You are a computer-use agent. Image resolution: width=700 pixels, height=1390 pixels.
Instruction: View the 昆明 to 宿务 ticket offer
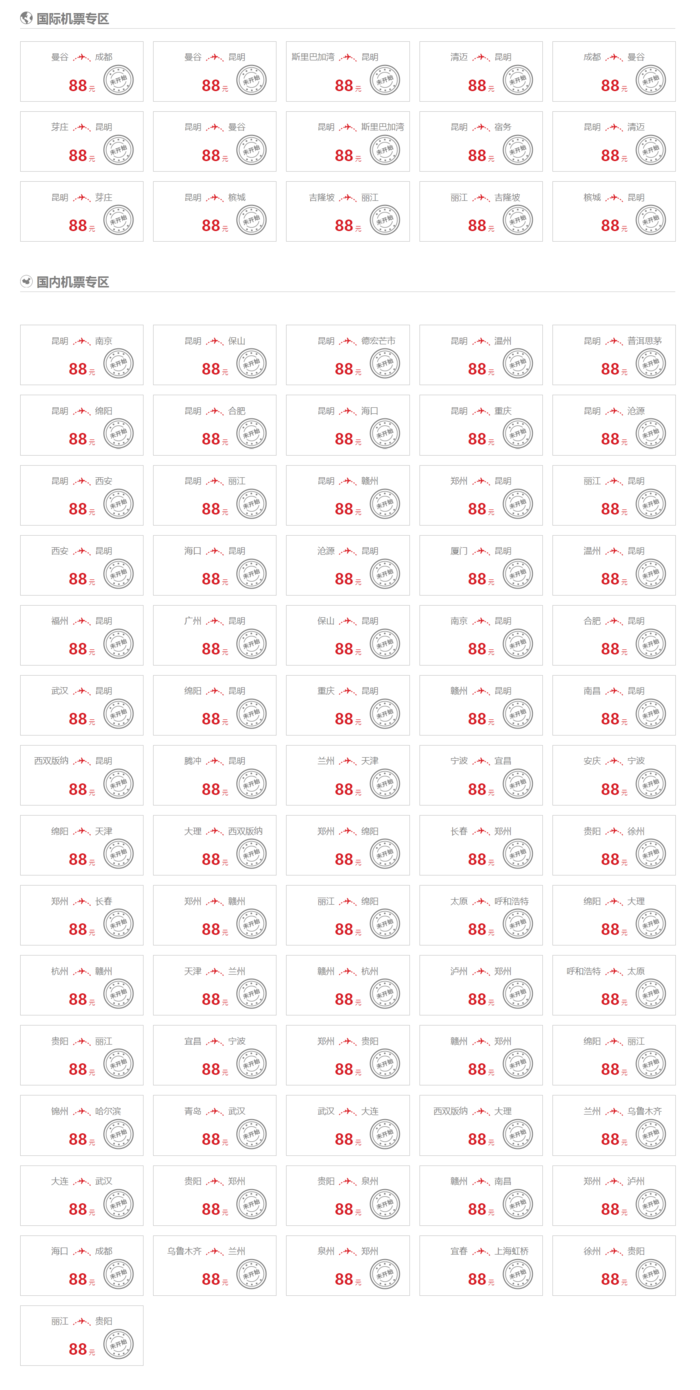(480, 141)
